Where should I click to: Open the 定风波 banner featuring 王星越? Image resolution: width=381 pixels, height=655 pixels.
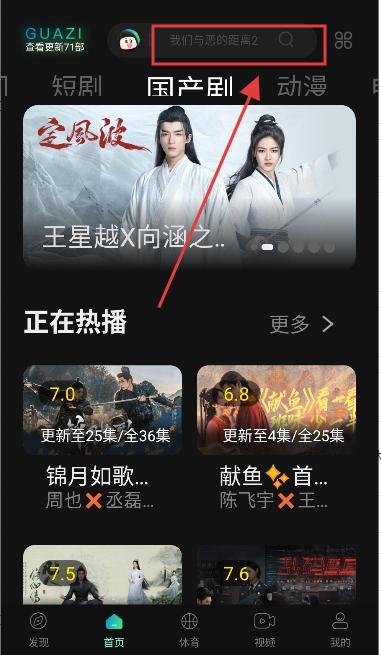(189, 186)
